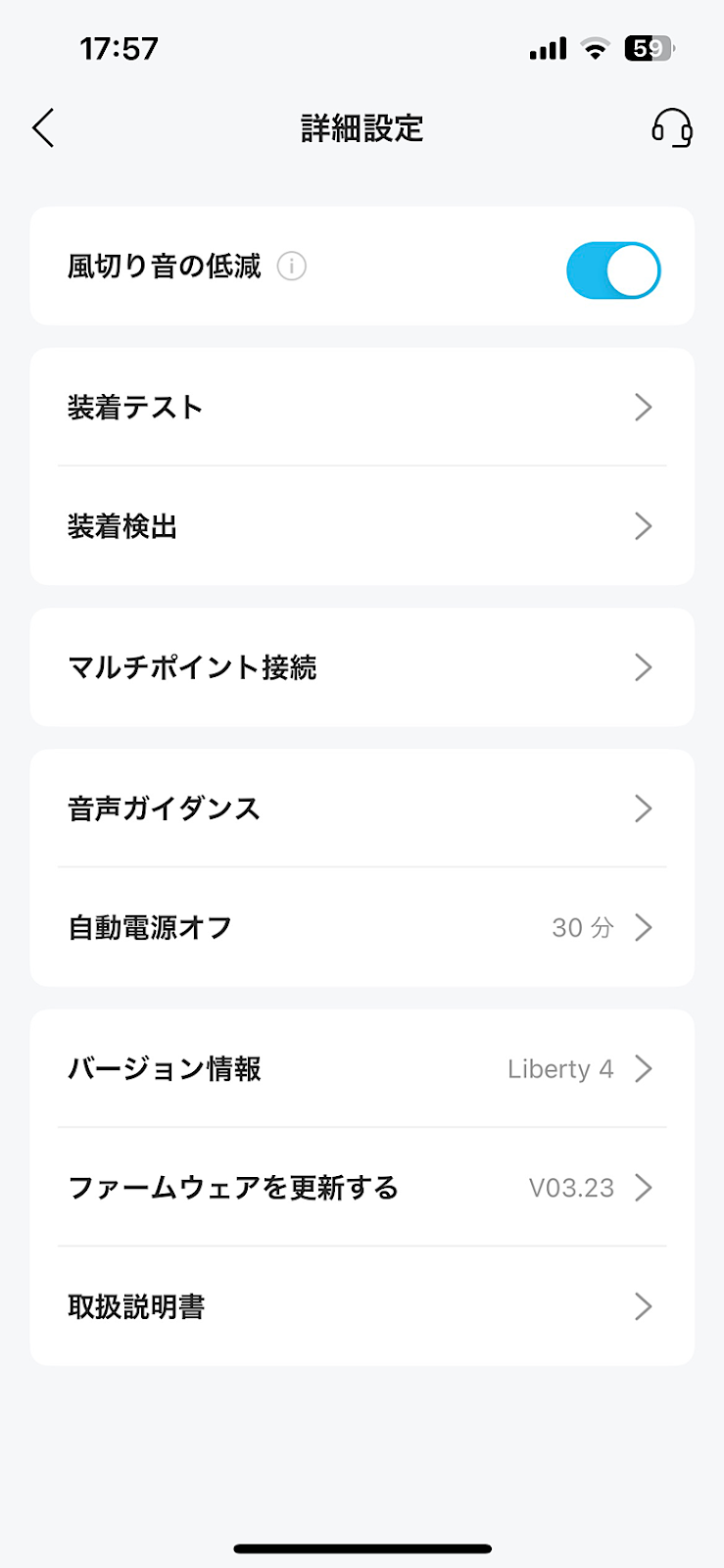This screenshot has height=1568, width=724.
Task: Change 自動電源オフ timer
Action: pyautogui.click(x=362, y=927)
